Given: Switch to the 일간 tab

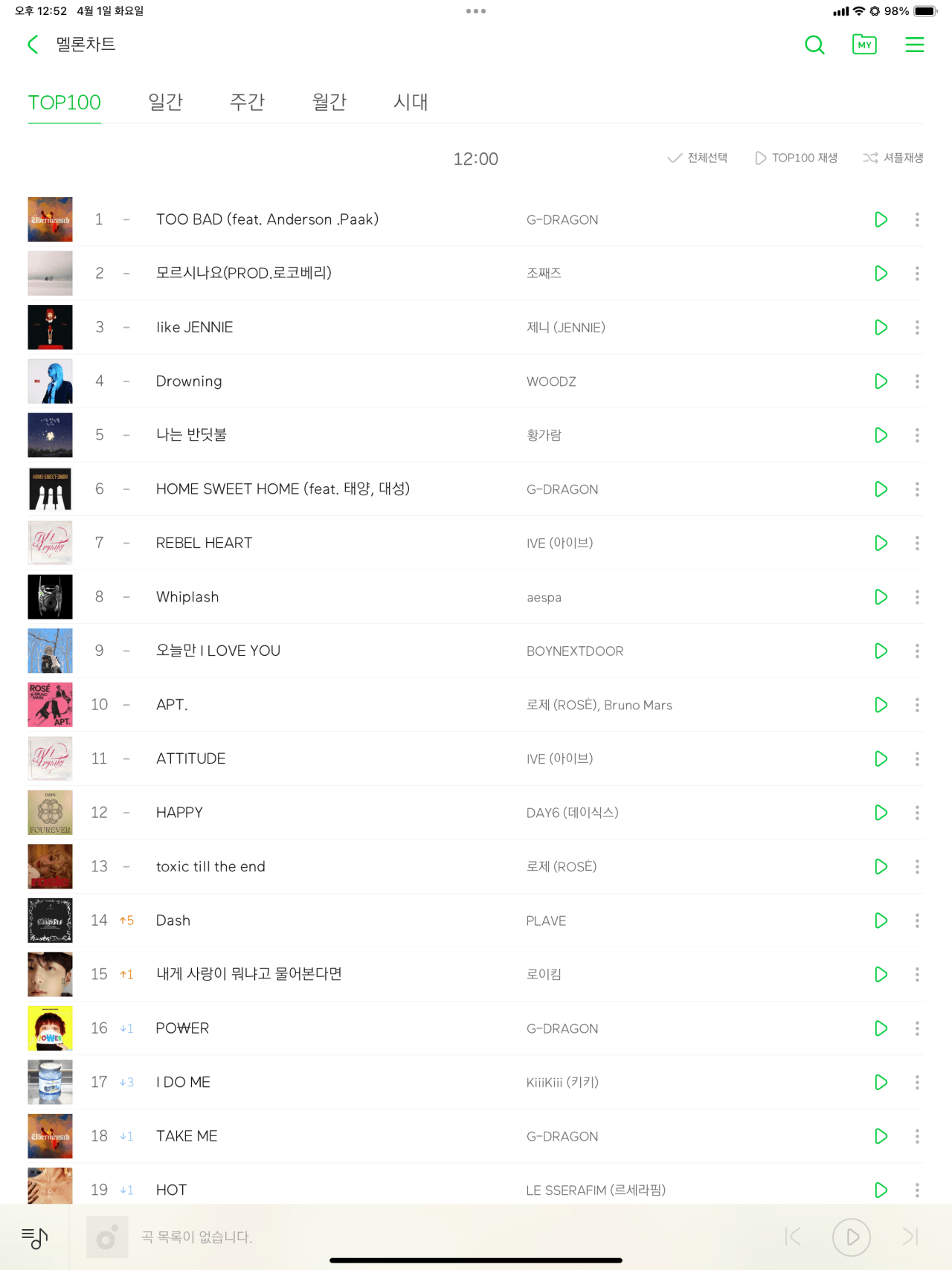Looking at the screenshot, I should pyautogui.click(x=165, y=102).
